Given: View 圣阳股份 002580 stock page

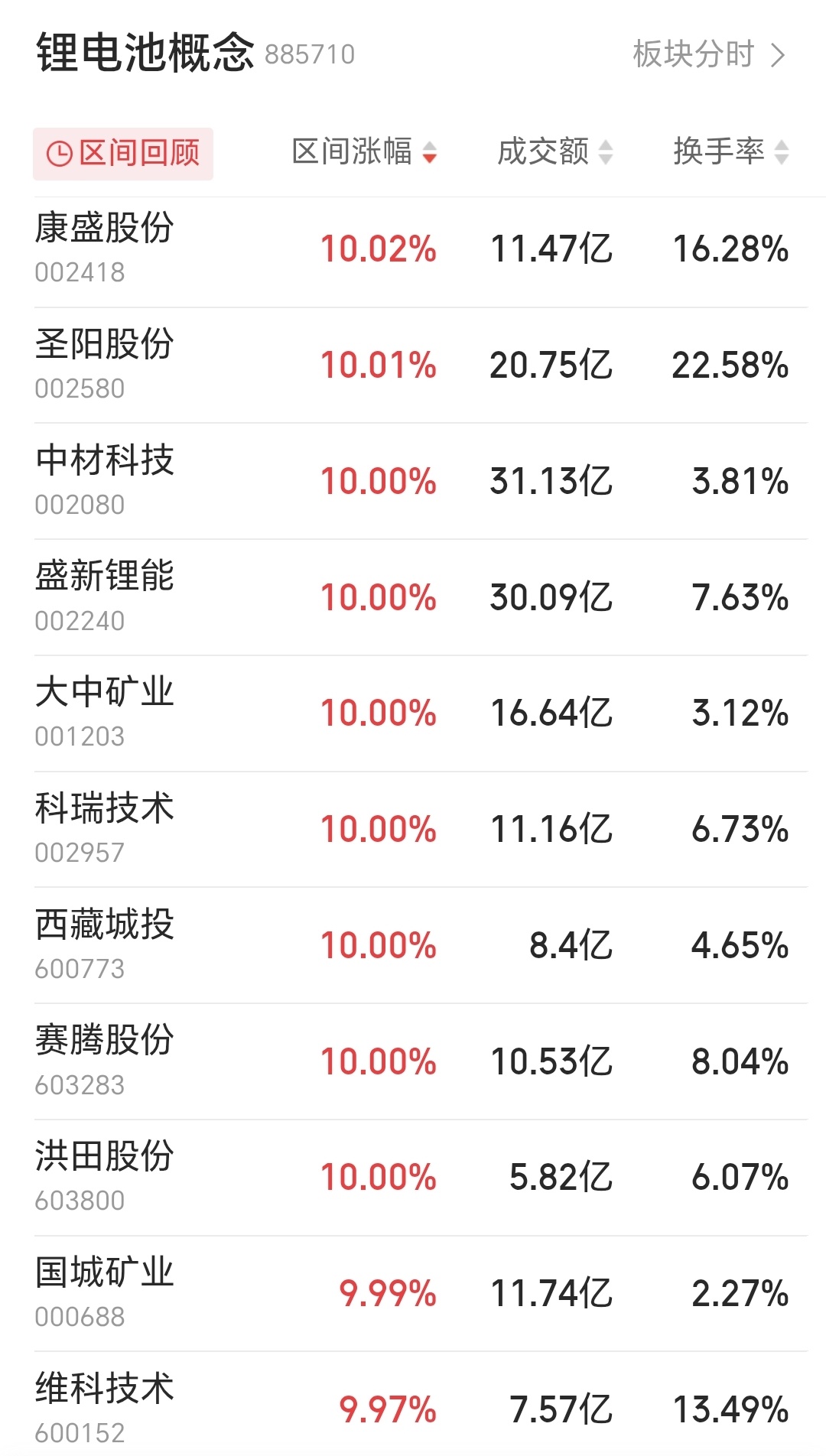Looking at the screenshot, I should 105,364.
